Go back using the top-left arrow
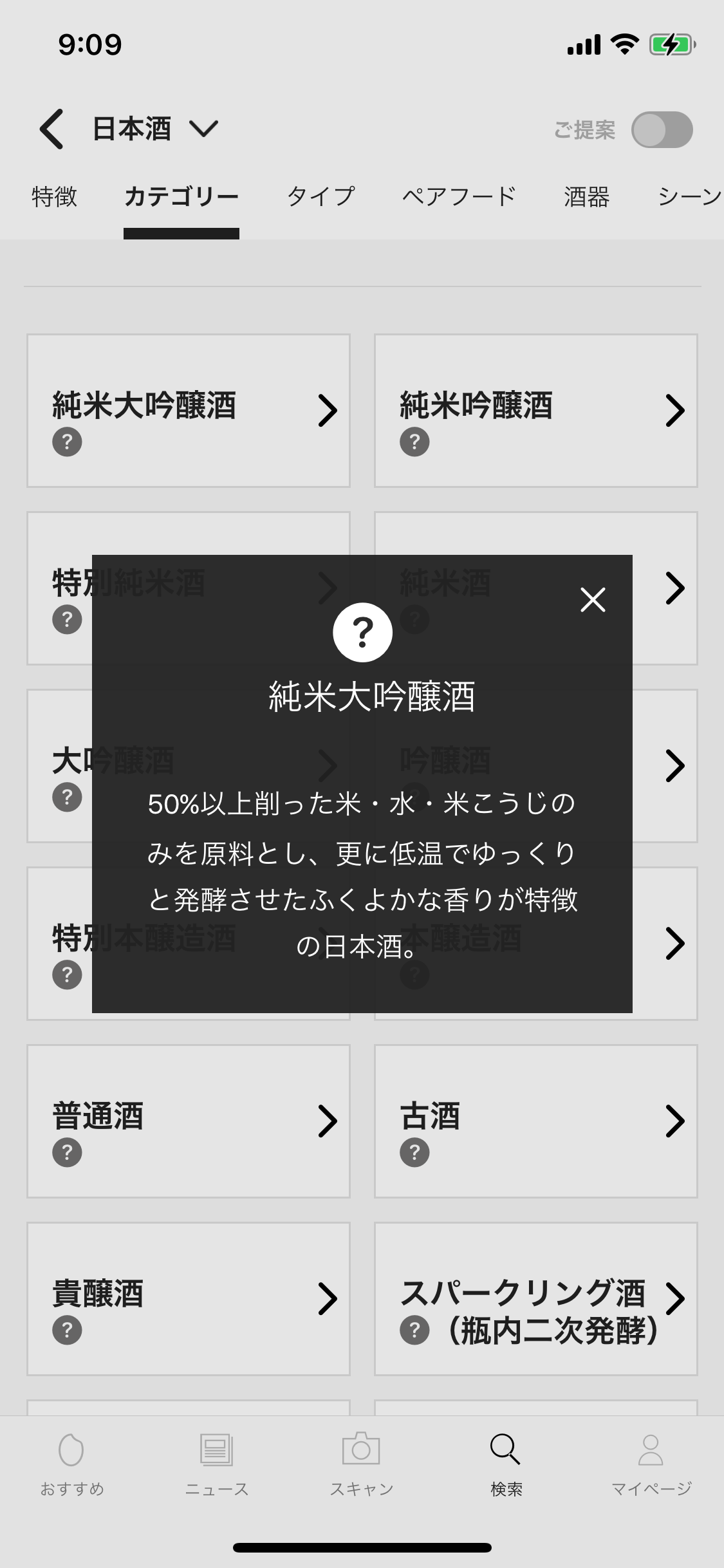 tap(51, 129)
